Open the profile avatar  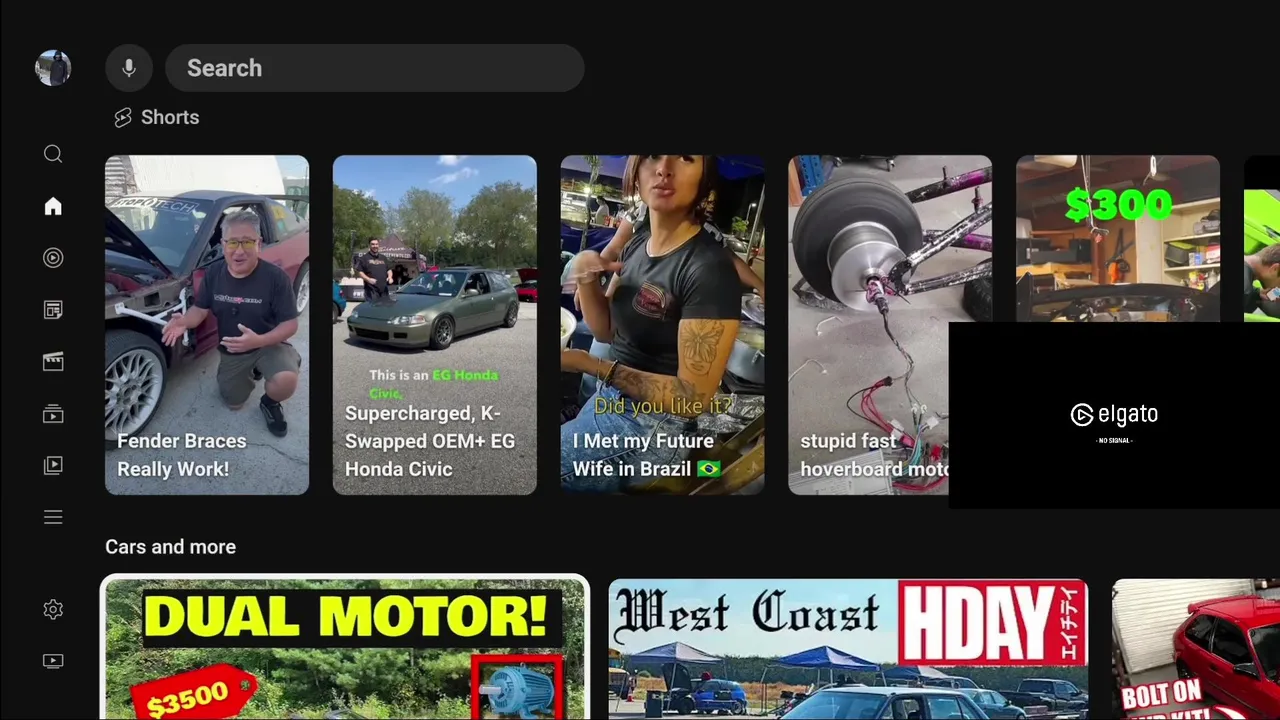53,68
